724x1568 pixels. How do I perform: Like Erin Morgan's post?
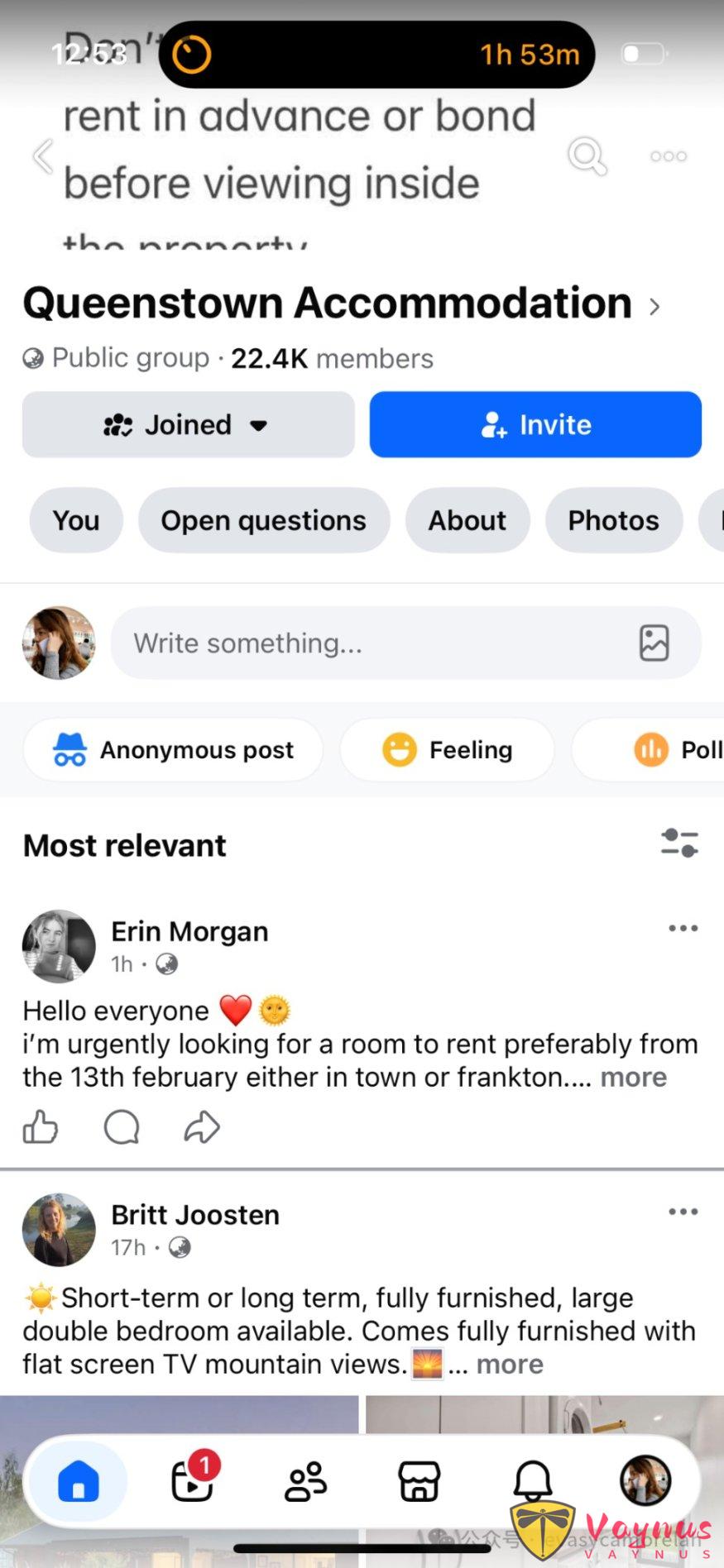coord(41,1126)
